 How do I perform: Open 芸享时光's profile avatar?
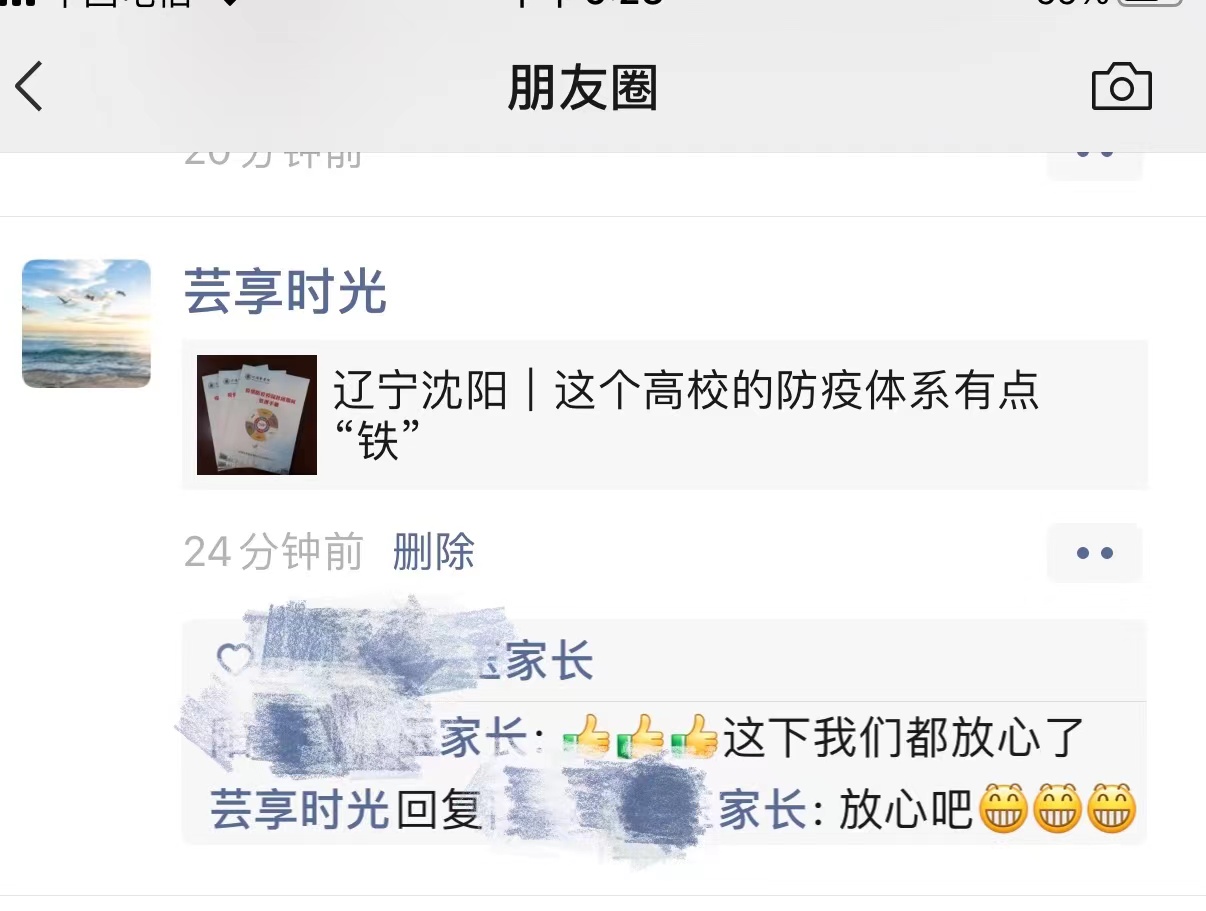coord(86,323)
